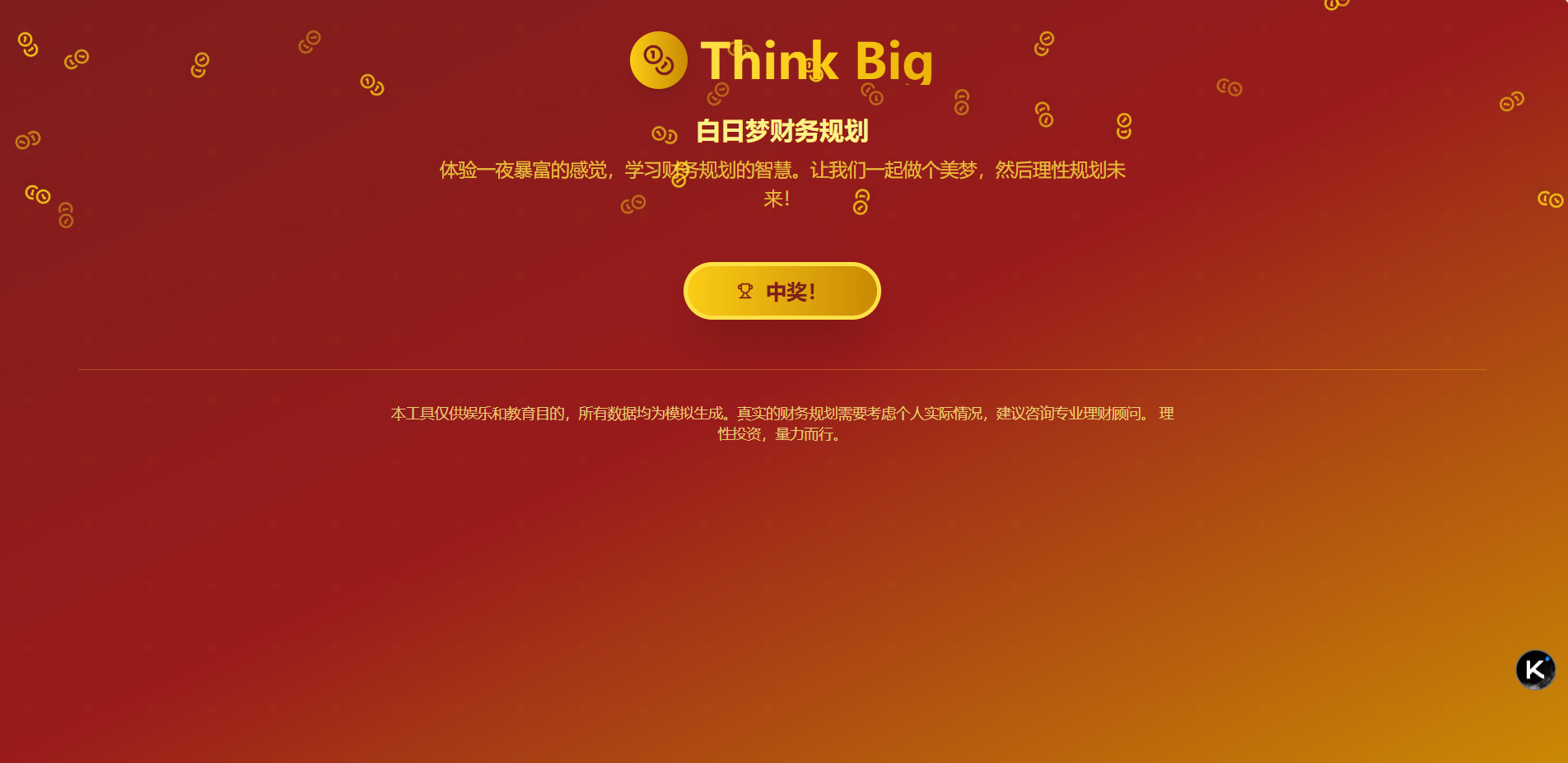The width and height of the screenshot is (1568, 763).
Task: Open the floating K assistant icon
Action: coord(1535,670)
